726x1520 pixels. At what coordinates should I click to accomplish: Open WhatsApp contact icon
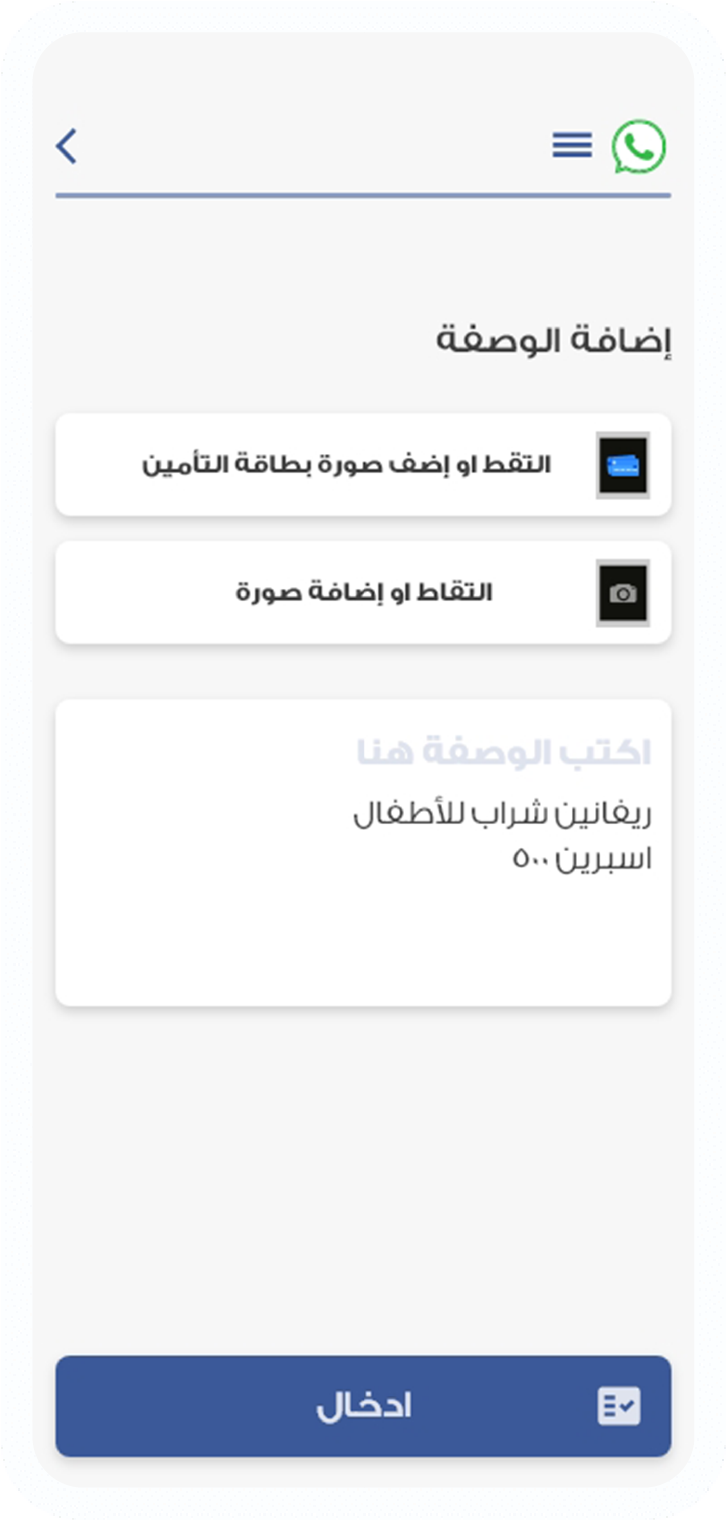[x=639, y=146]
